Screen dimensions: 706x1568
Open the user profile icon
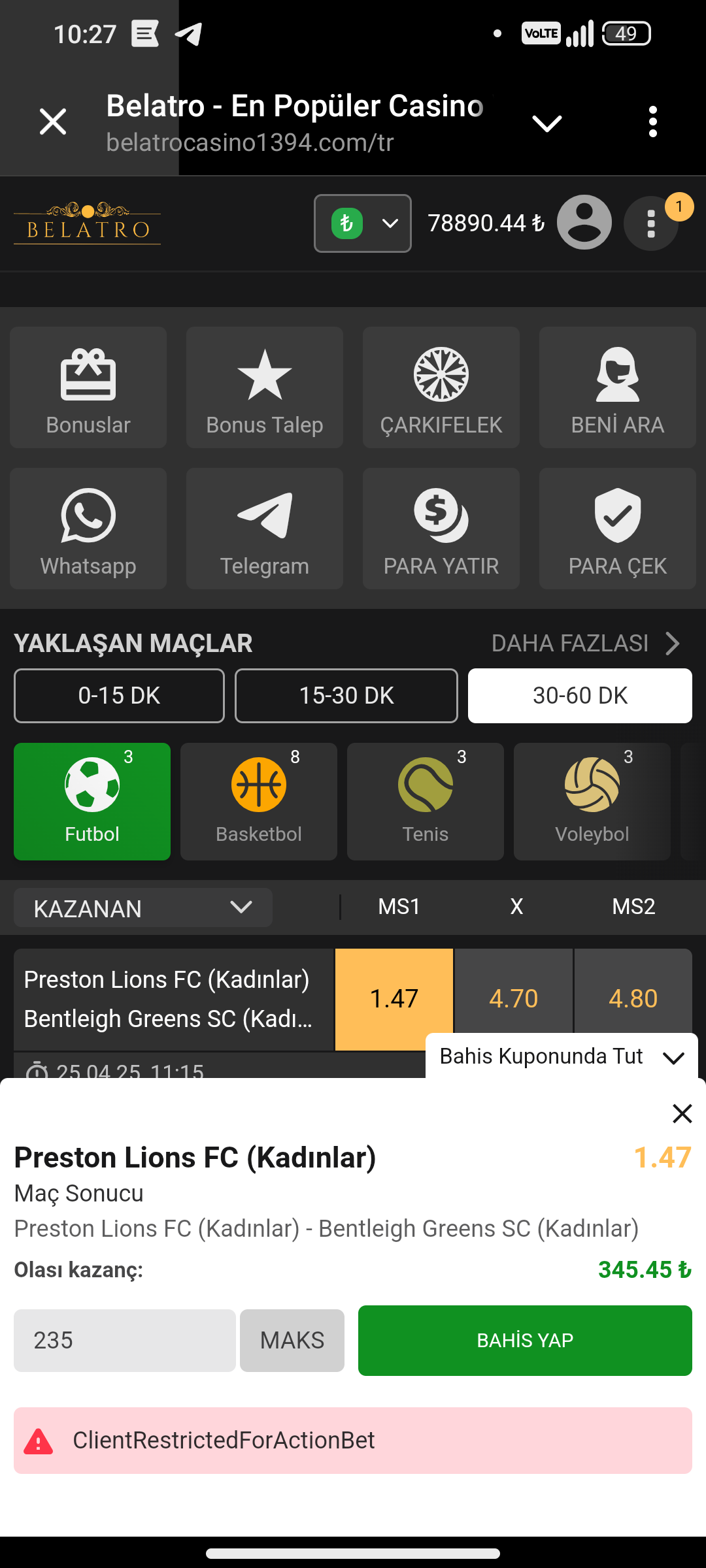(584, 223)
